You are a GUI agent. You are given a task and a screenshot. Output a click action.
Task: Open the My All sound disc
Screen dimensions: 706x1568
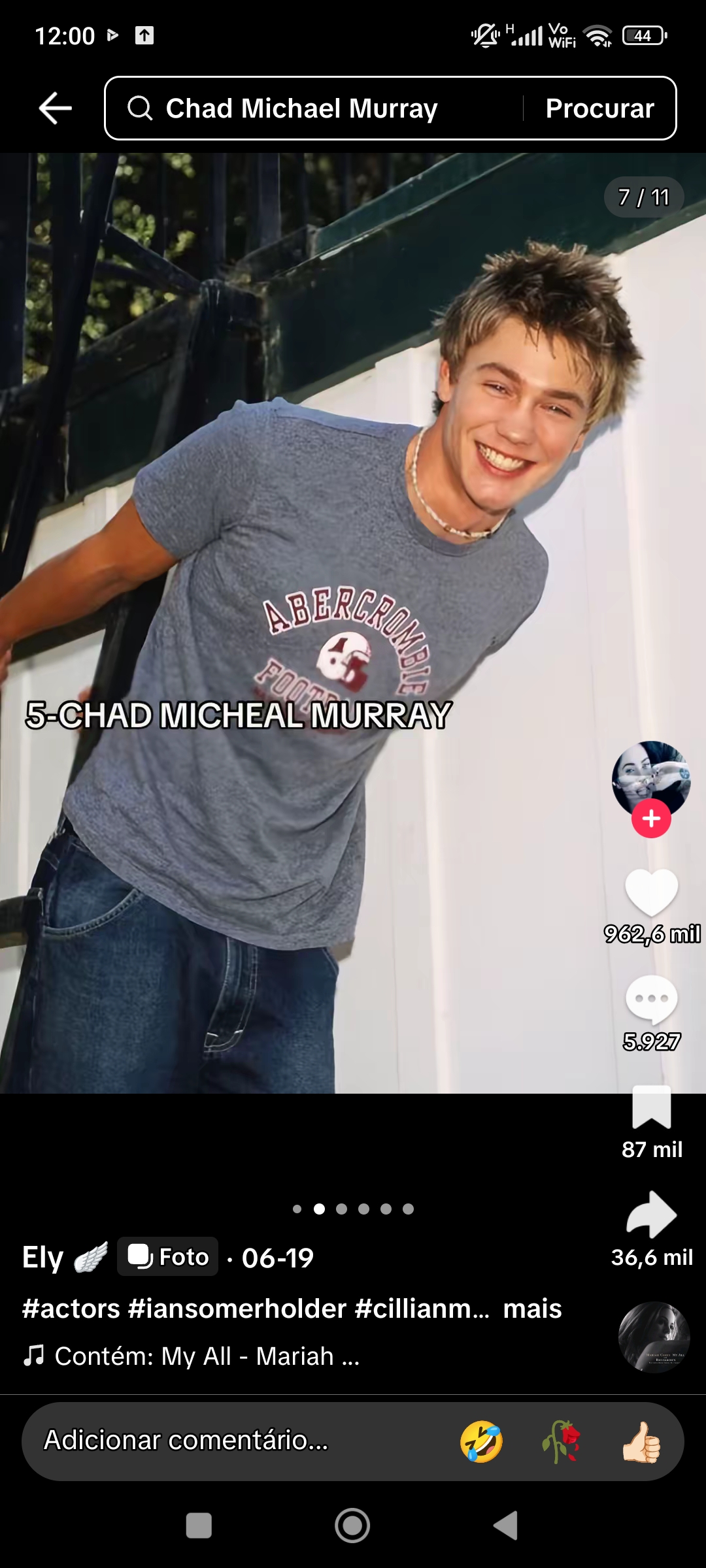tap(654, 1337)
